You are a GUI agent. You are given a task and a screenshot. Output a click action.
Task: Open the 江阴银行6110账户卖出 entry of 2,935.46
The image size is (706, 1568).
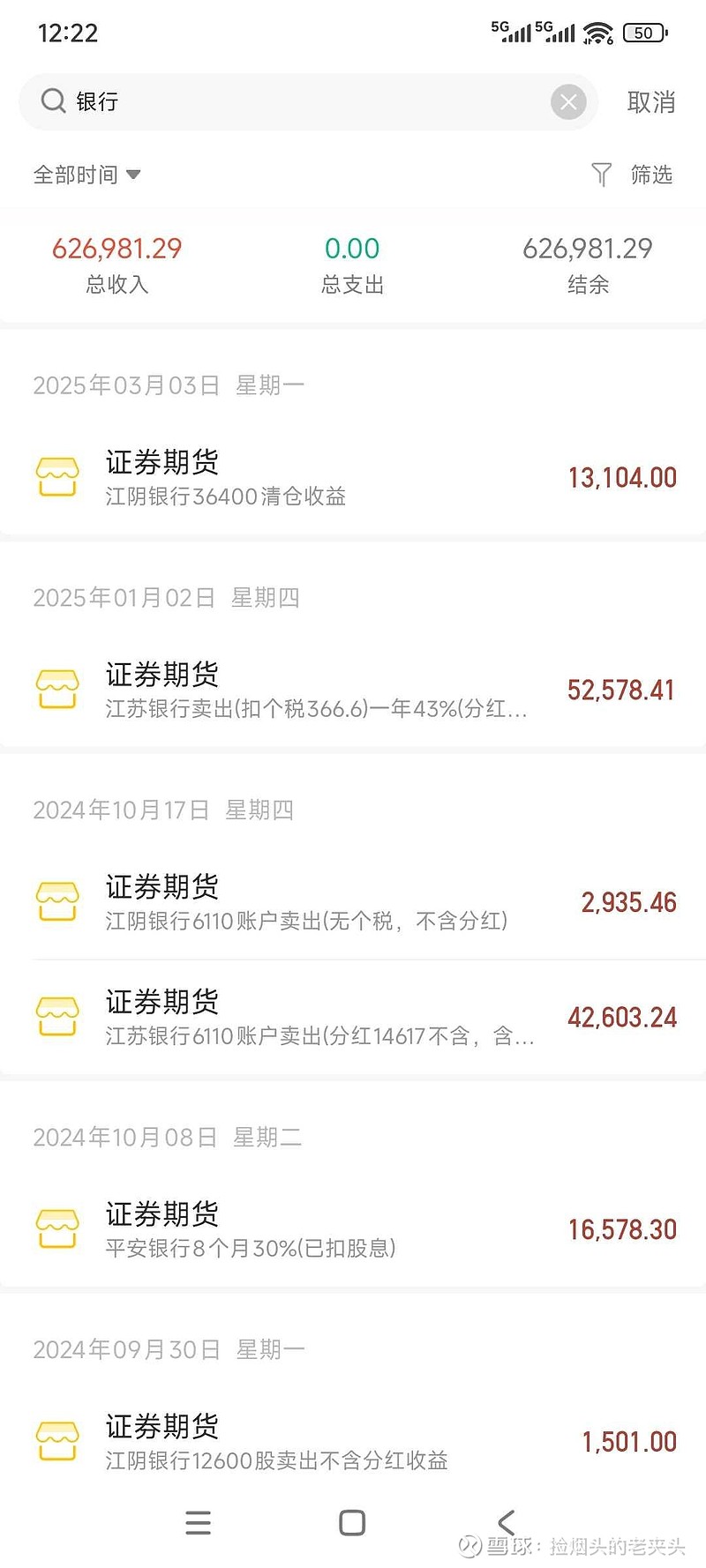click(x=353, y=902)
